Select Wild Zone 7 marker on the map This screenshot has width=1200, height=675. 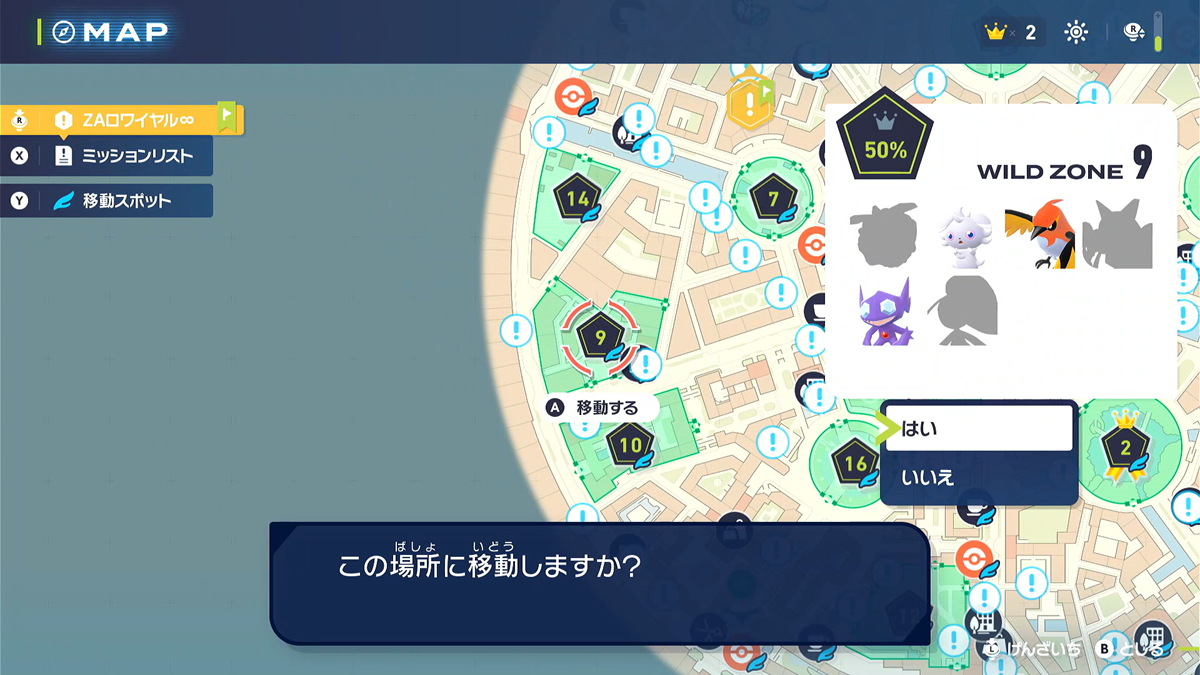(772, 199)
